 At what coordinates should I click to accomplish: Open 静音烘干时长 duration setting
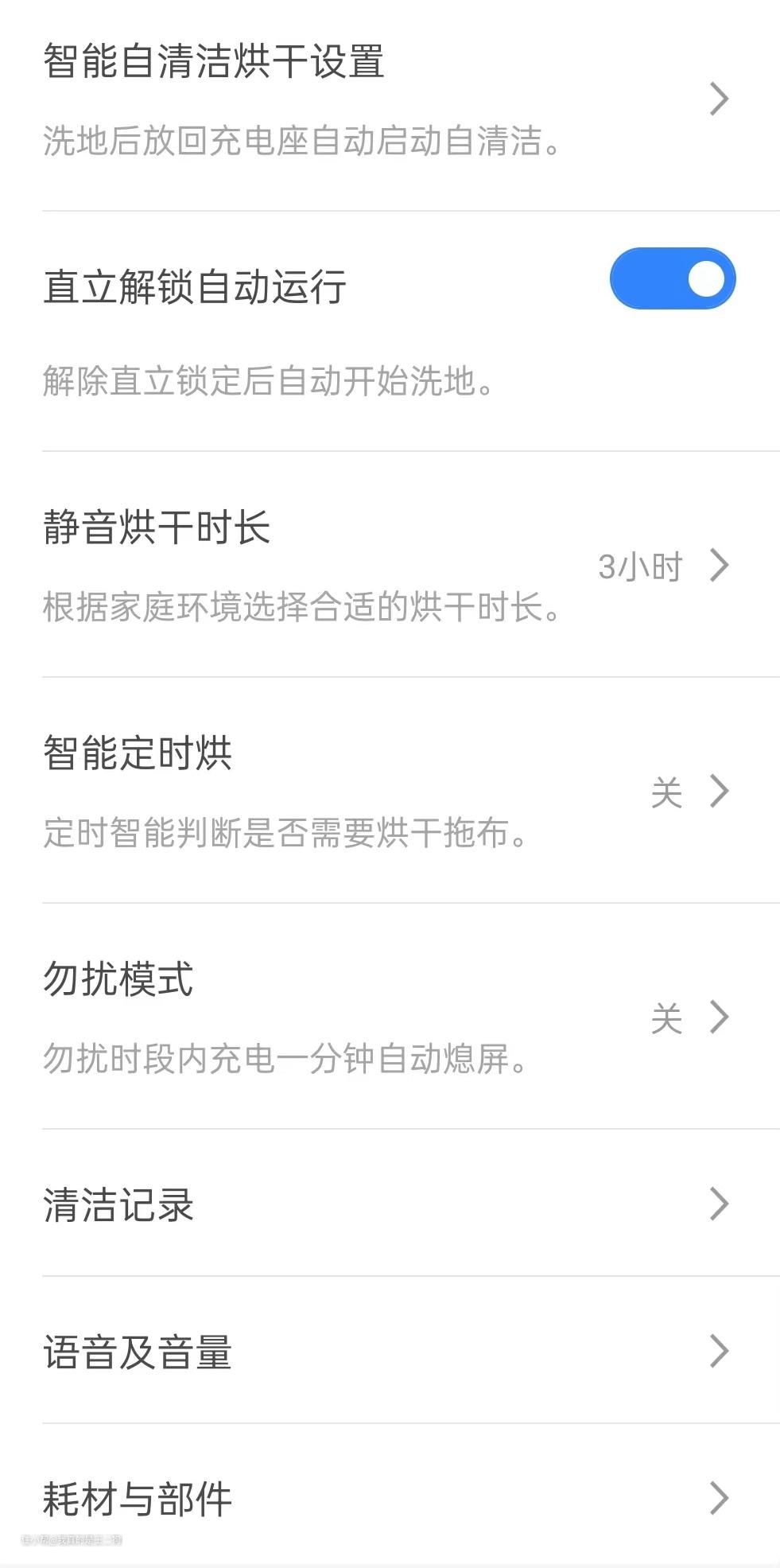[x=390, y=565]
